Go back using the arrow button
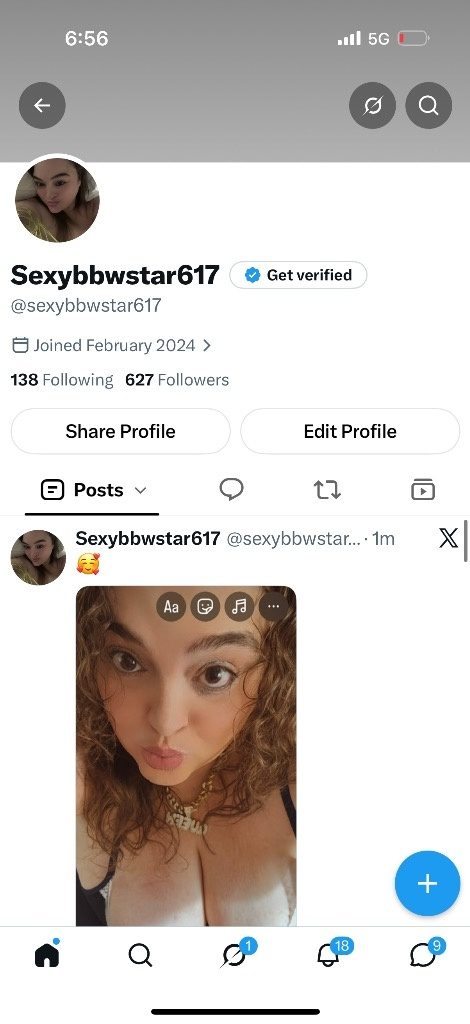 (x=42, y=105)
